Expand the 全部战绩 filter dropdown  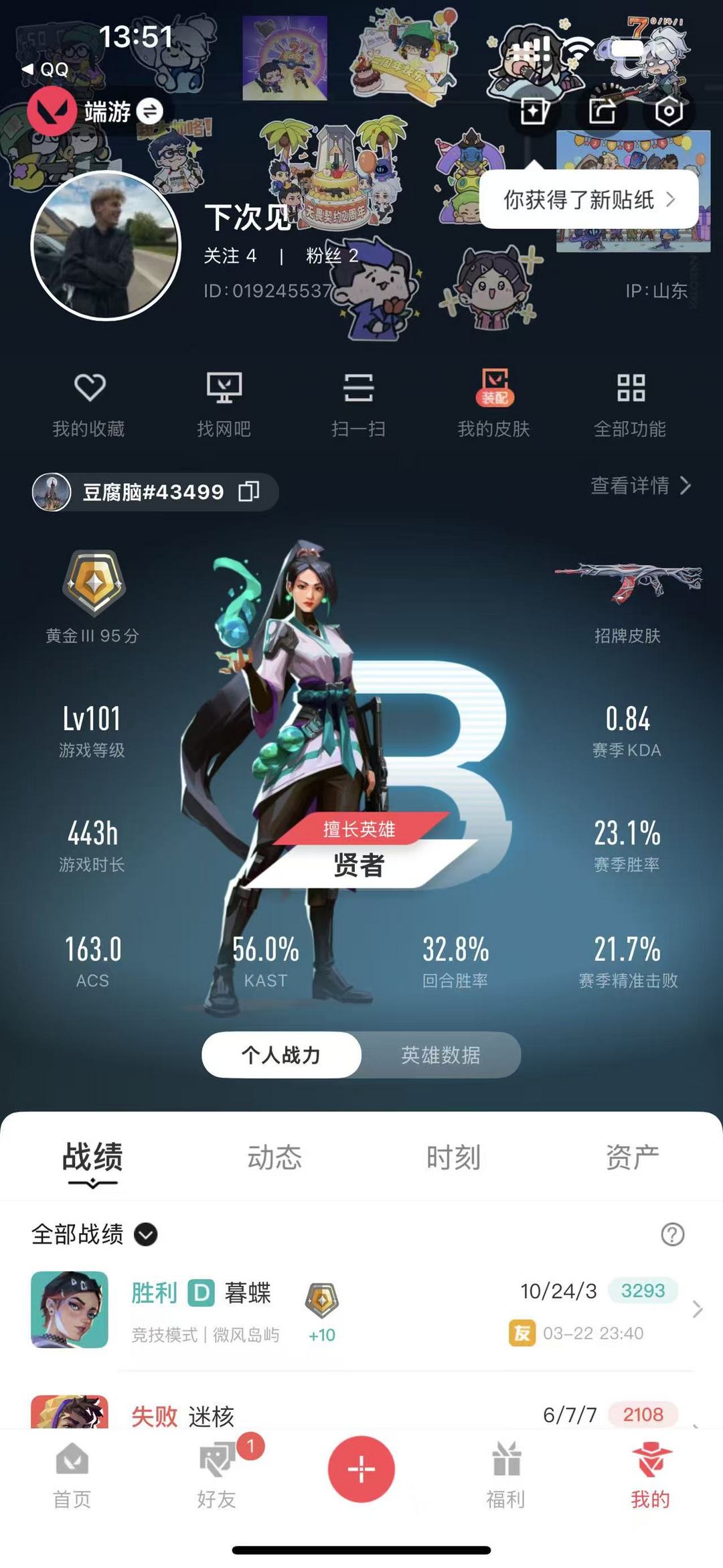[x=146, y=1235]
